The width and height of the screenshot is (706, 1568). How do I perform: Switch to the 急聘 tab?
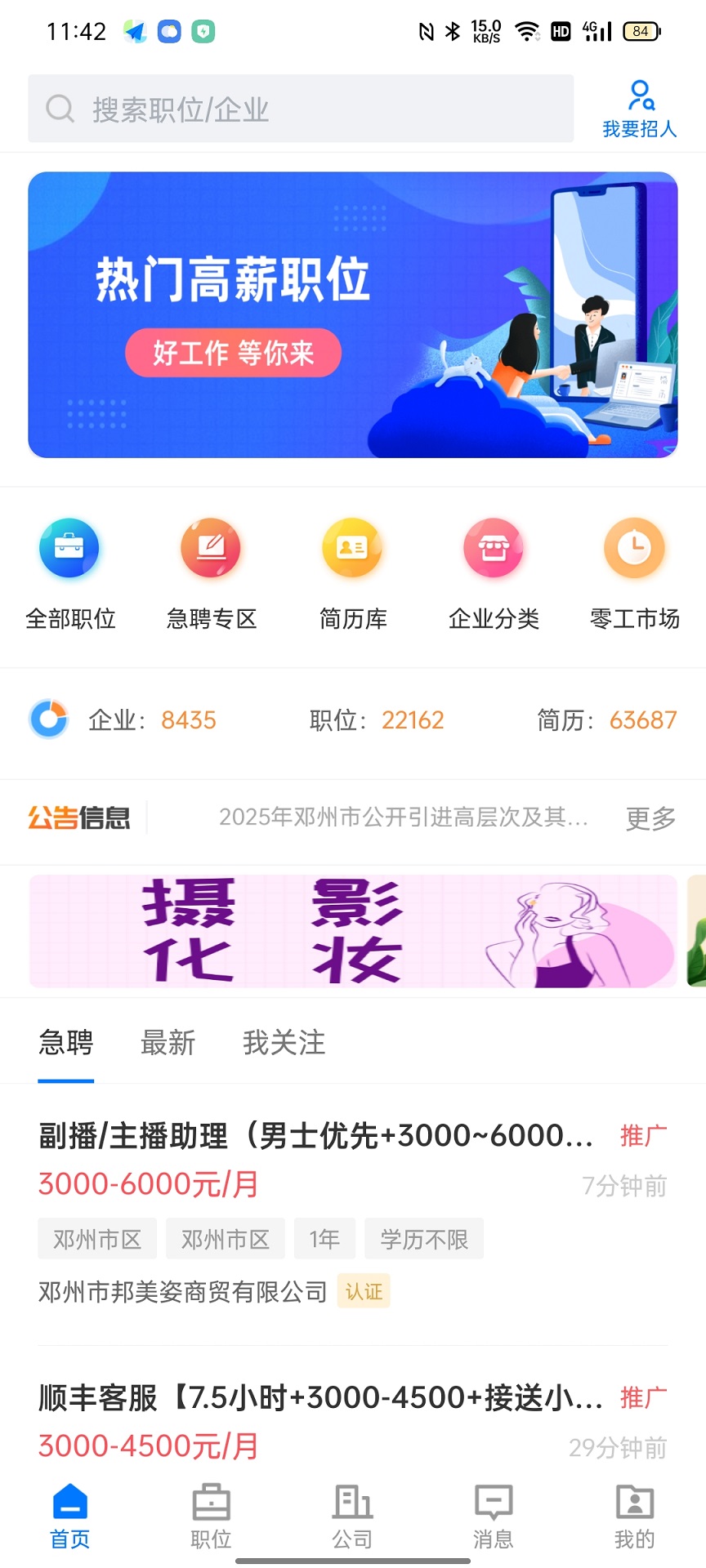(66, 1043)
